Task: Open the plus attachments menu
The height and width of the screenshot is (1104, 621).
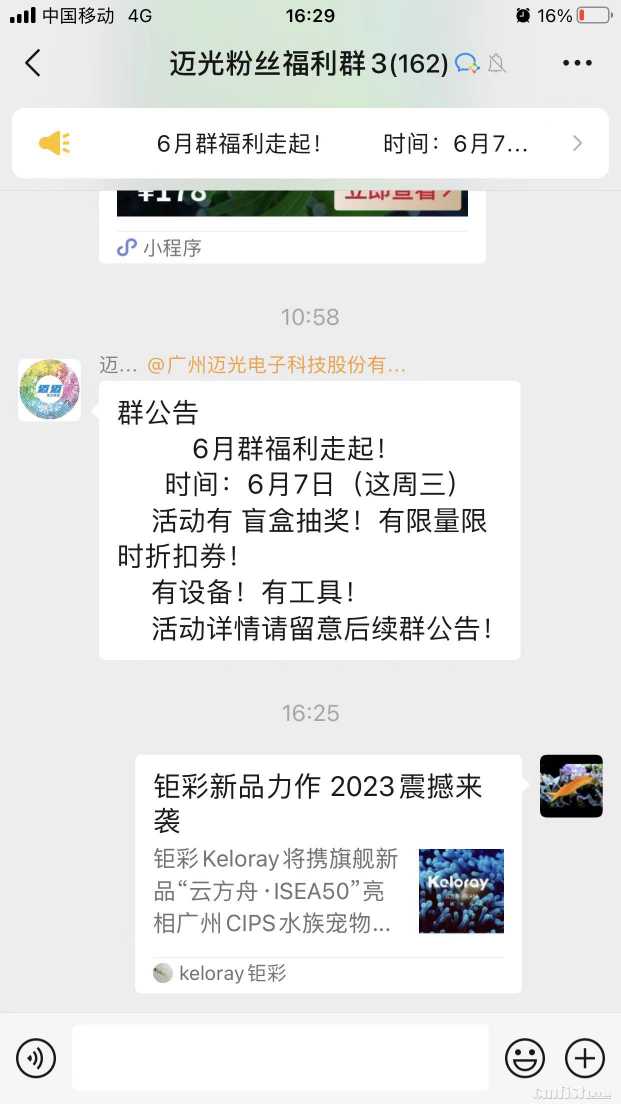Action: [585, 1057]
